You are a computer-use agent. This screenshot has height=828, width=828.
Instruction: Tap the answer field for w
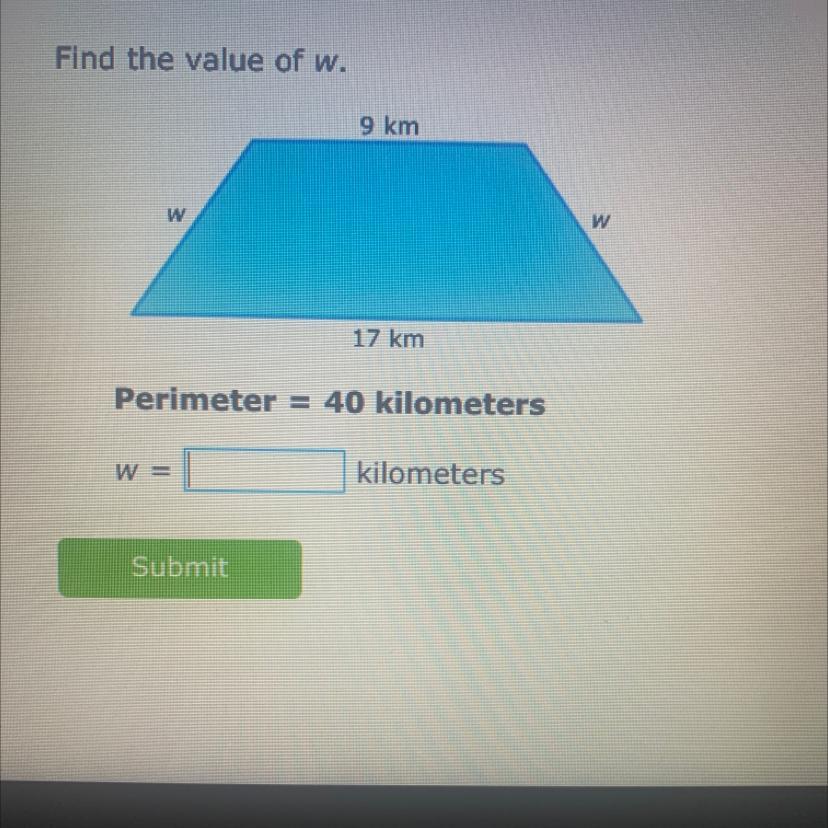[x=264, y=472]
